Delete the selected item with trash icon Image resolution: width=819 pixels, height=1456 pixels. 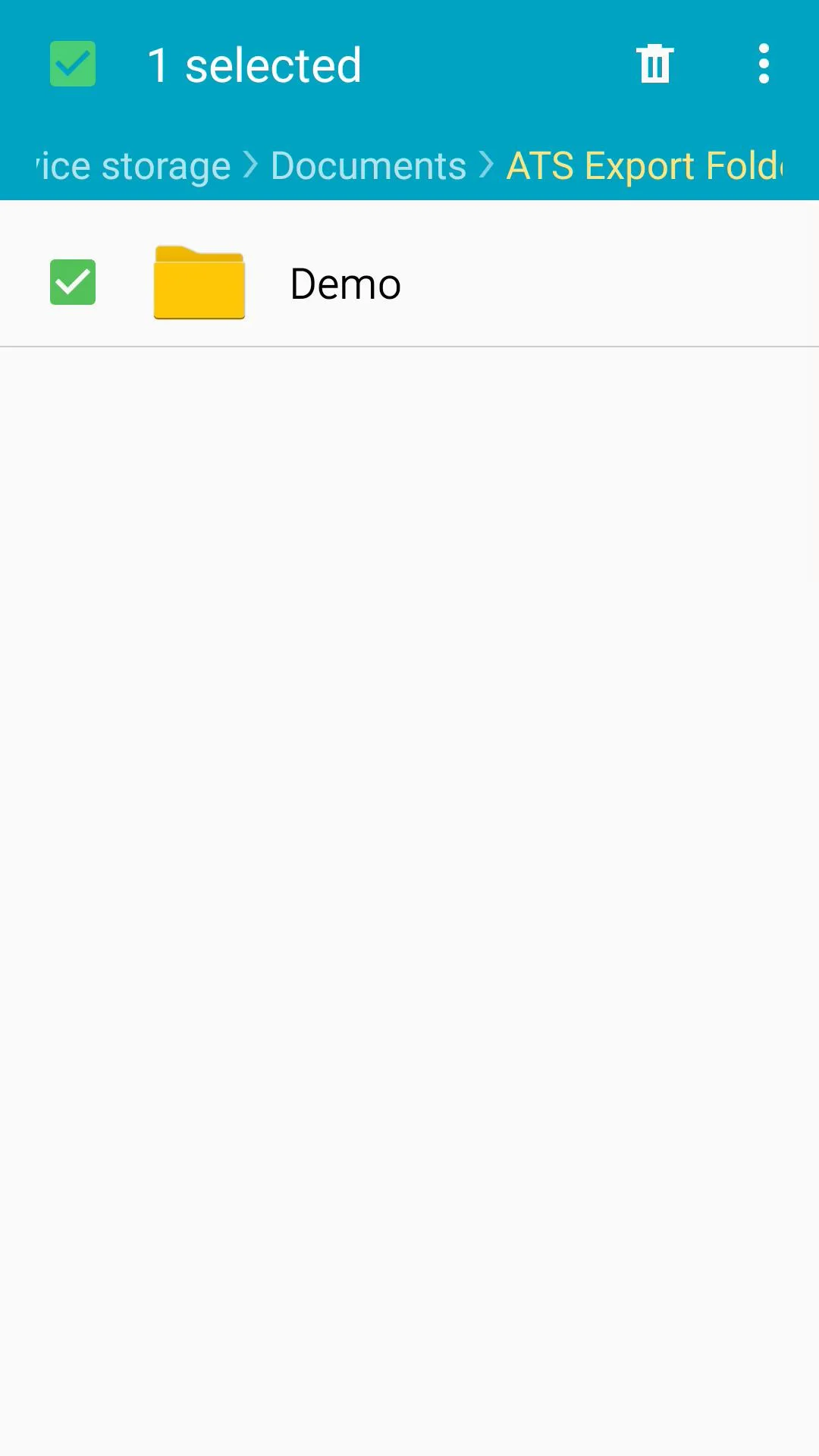pyautogui.click(x=655, y=64)
